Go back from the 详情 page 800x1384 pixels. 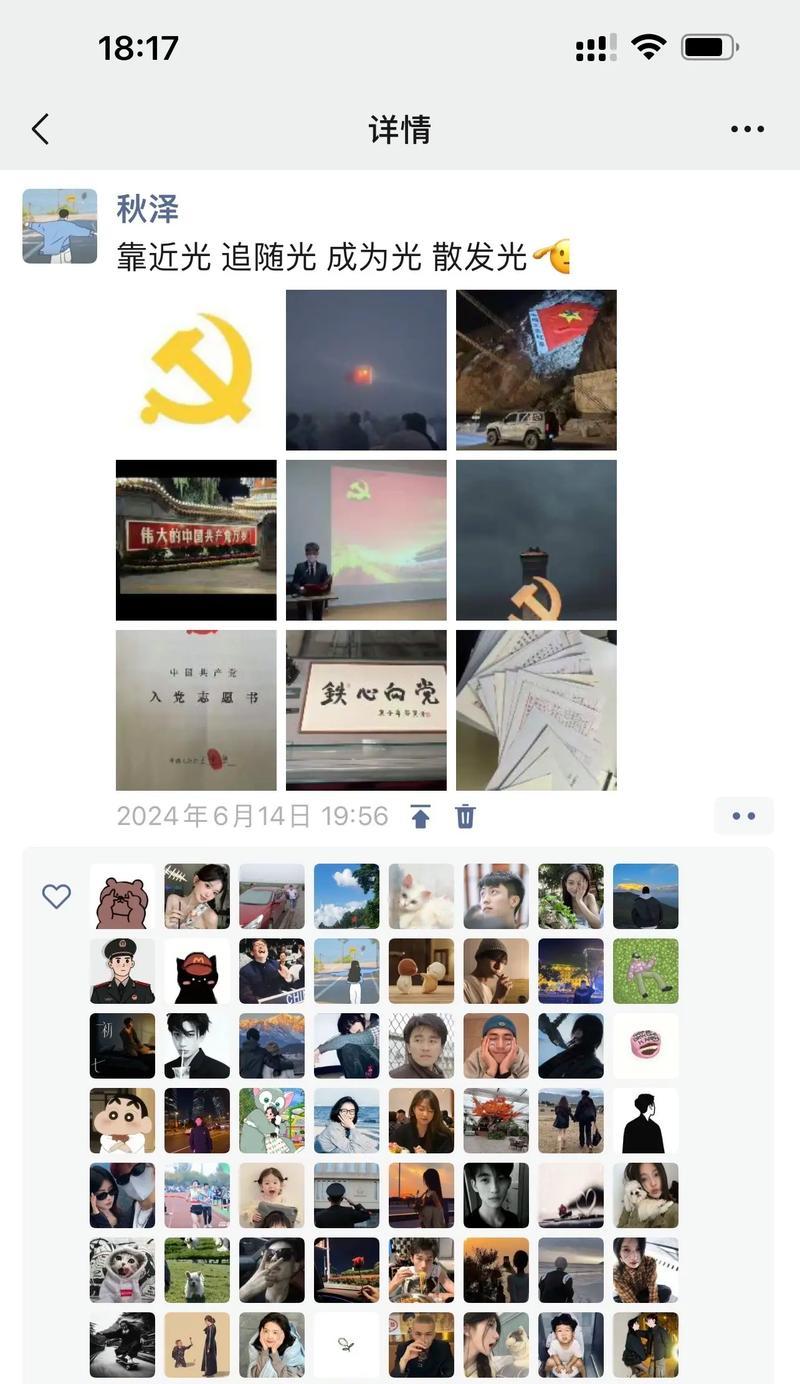[40, 129]
